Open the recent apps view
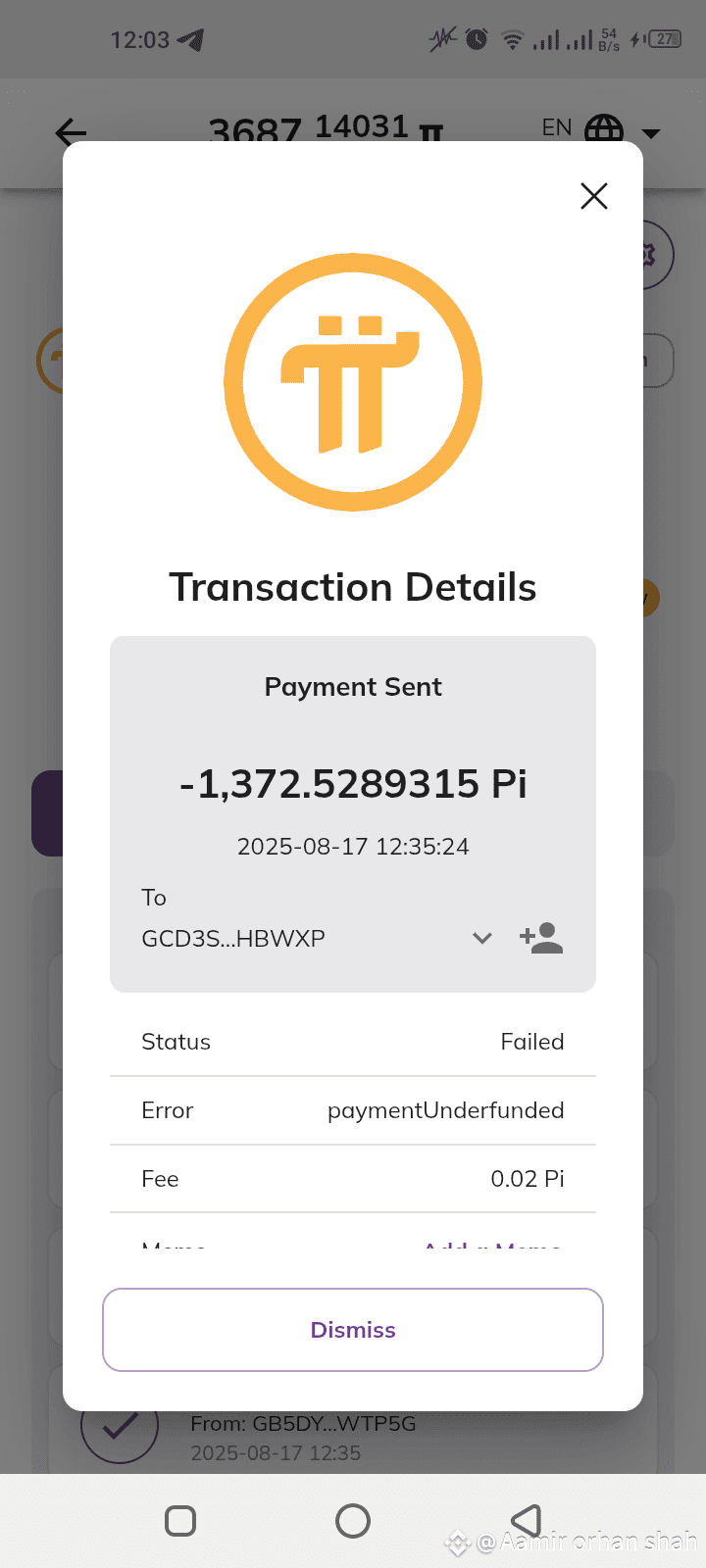This screenshot has width=706, height=1568. coord(180,1521)
